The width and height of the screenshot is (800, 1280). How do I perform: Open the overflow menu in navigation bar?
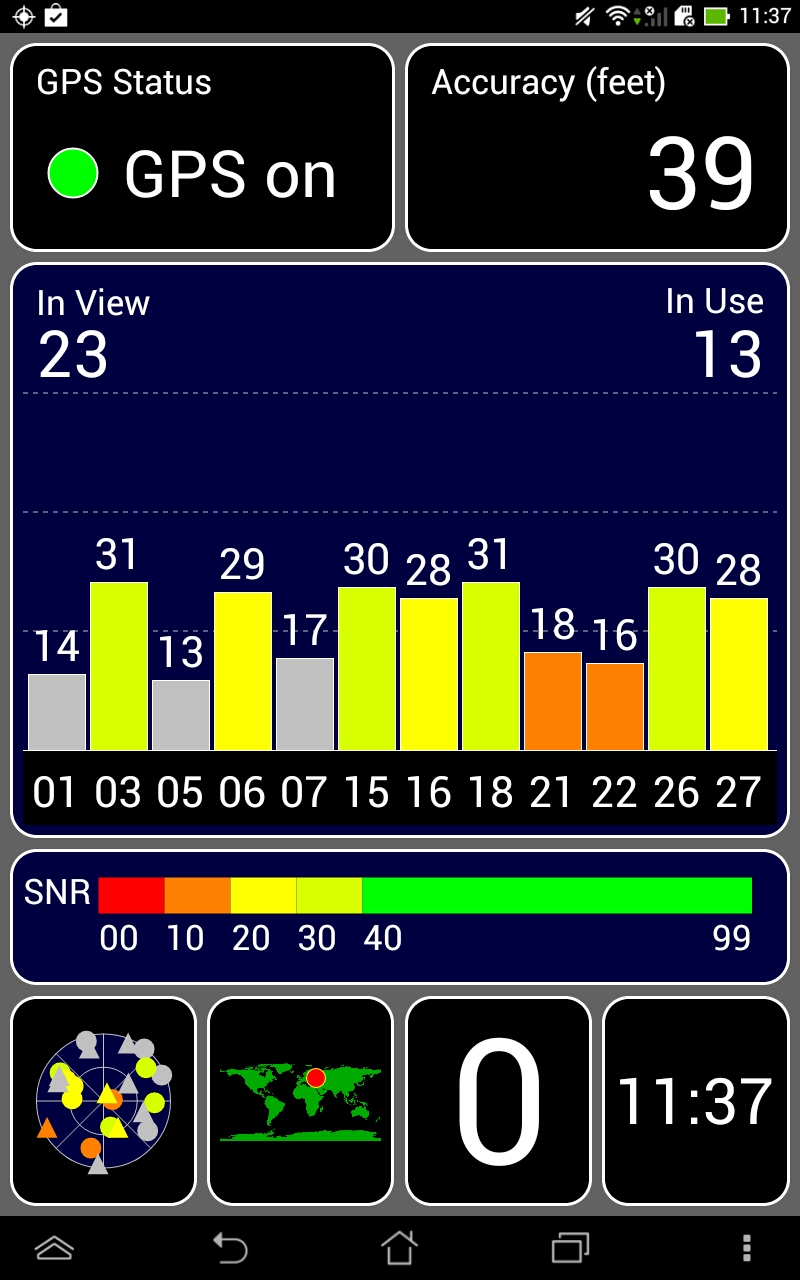tap(747, 1248)
